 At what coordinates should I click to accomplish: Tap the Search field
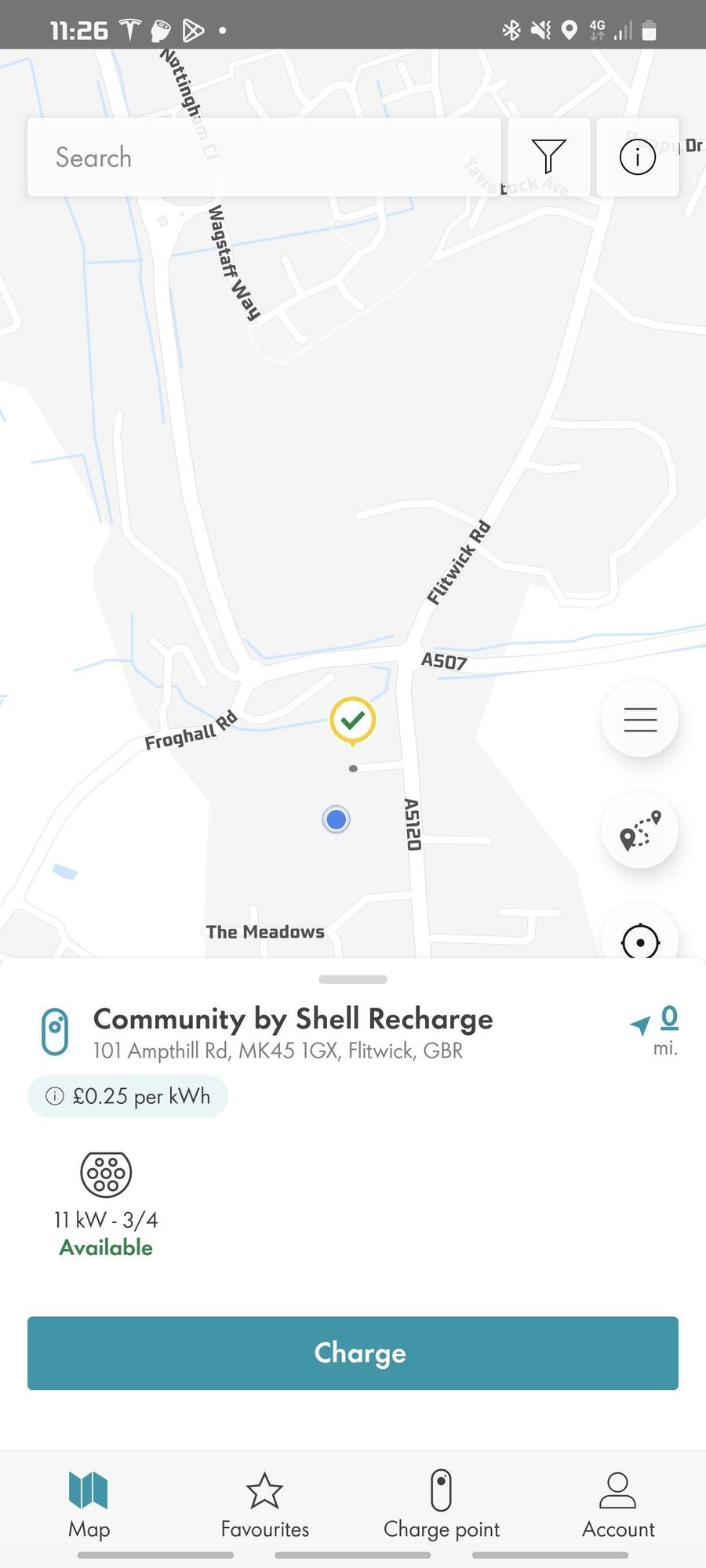point(264,158)
